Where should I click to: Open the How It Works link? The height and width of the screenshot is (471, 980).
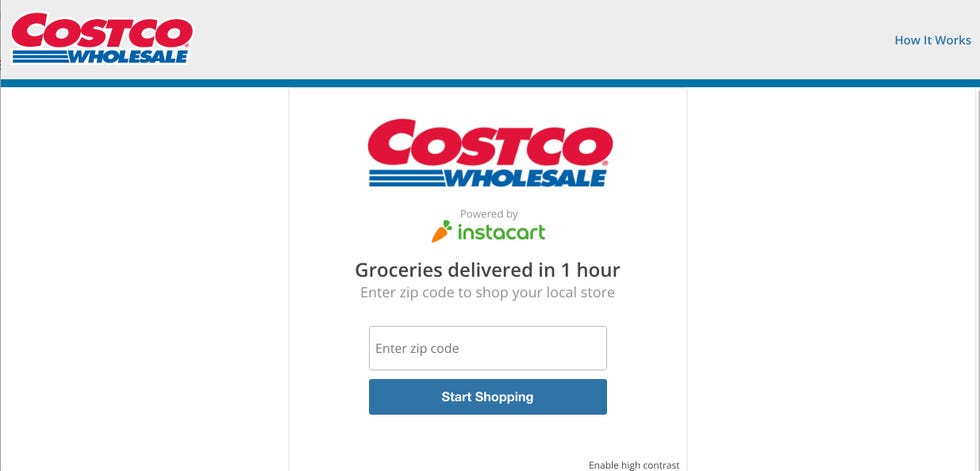click(932, 40)
